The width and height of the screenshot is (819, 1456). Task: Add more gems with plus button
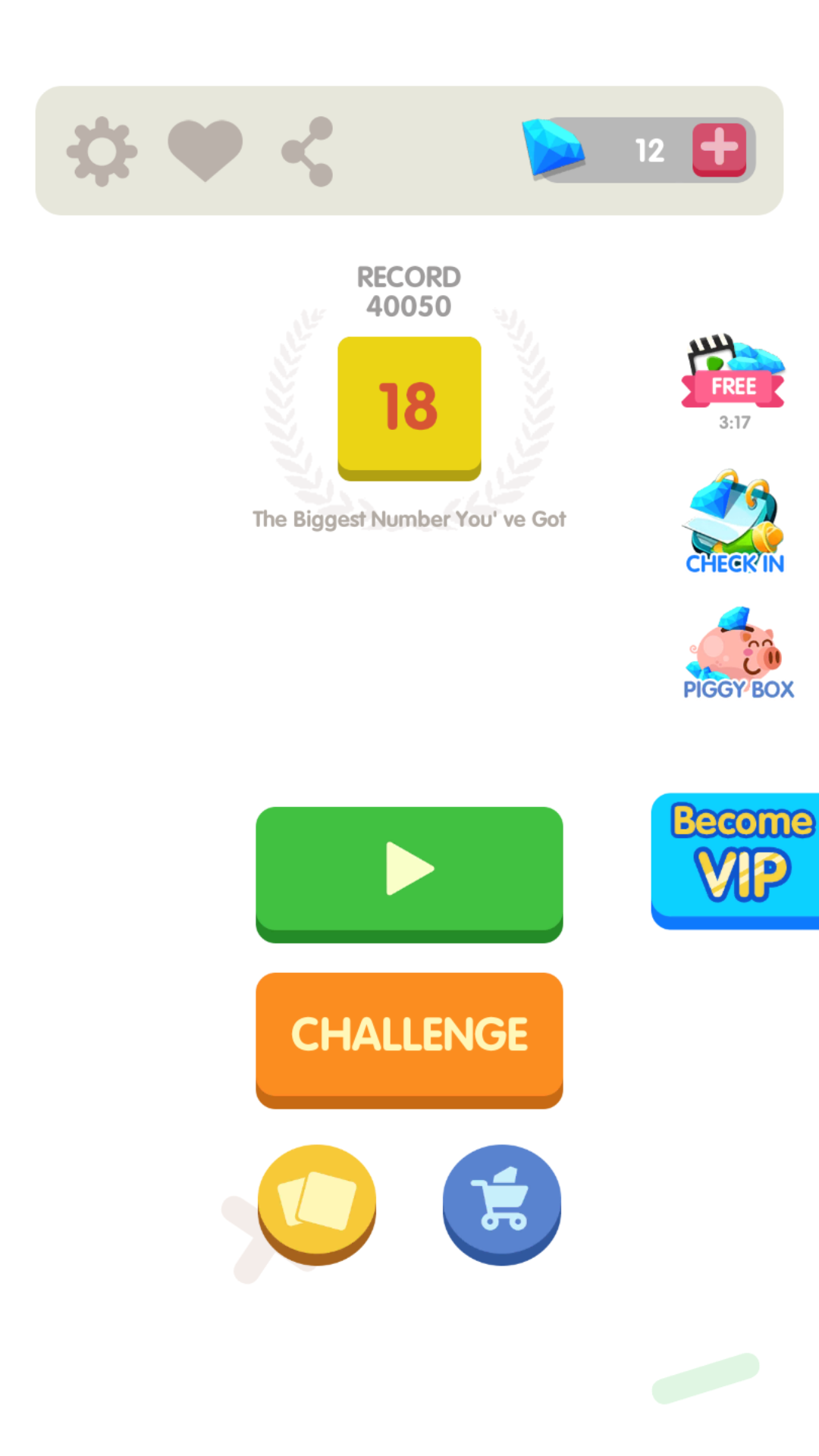coord(719,149)
